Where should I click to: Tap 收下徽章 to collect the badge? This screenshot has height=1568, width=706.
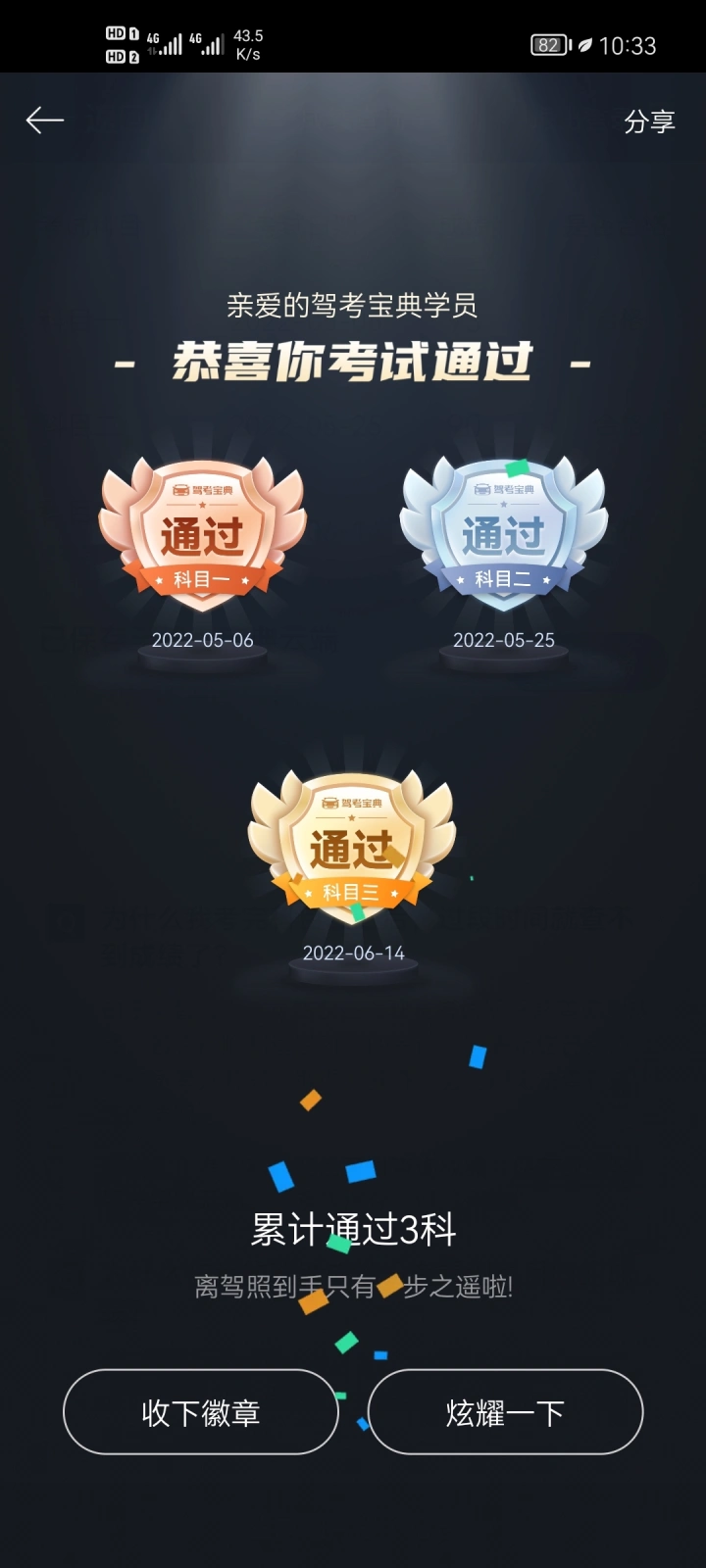click(201, 1412)
